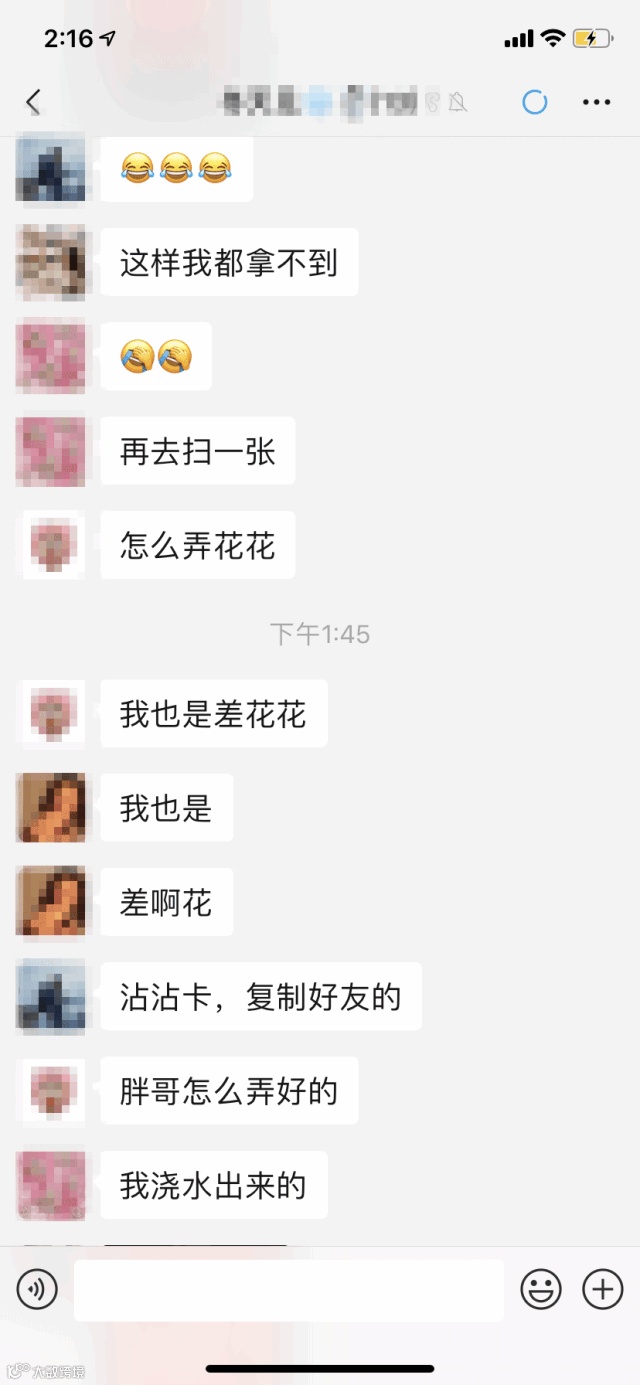
Task: Open avatar beside 沾沾卡，复制好友的
Action: pos(50,996)
